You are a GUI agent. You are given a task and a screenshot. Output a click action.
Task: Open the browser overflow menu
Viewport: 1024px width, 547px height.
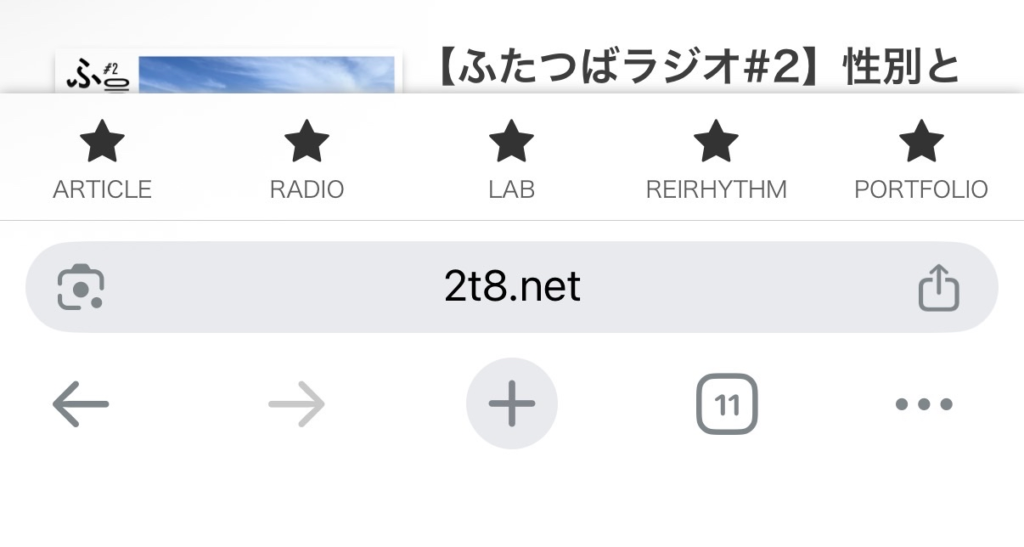click(924, 405)
